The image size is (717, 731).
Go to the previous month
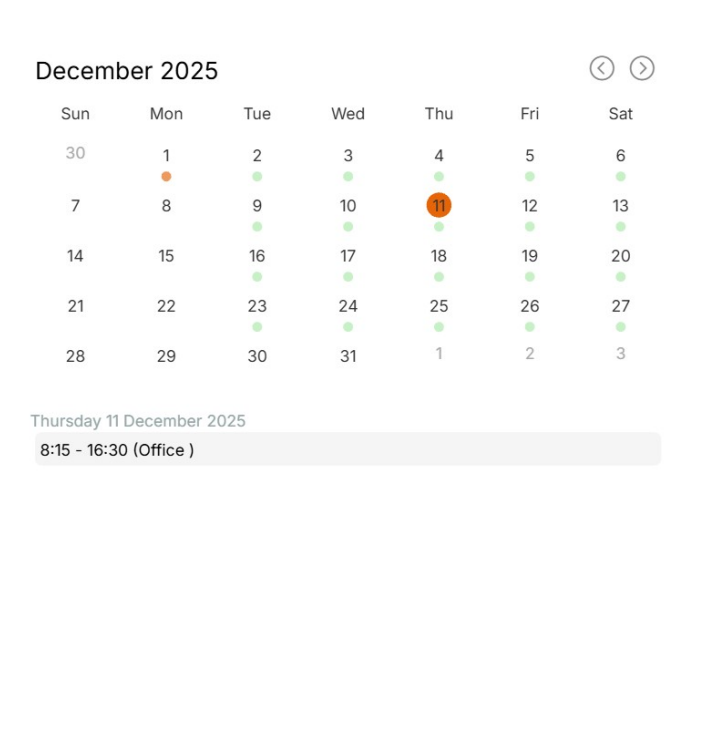[601, 68]
